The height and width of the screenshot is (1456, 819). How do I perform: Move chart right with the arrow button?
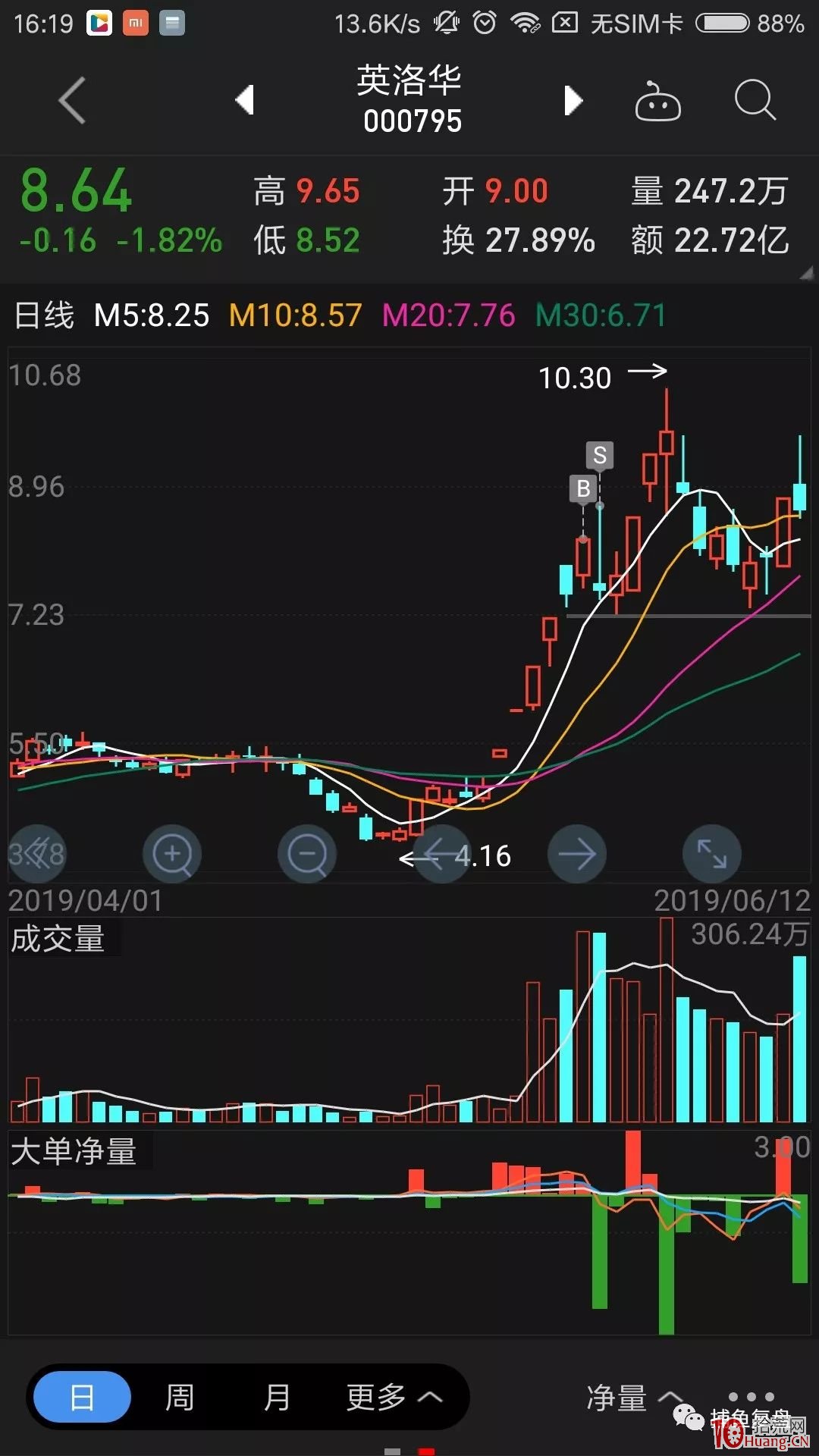click(577, 854)
